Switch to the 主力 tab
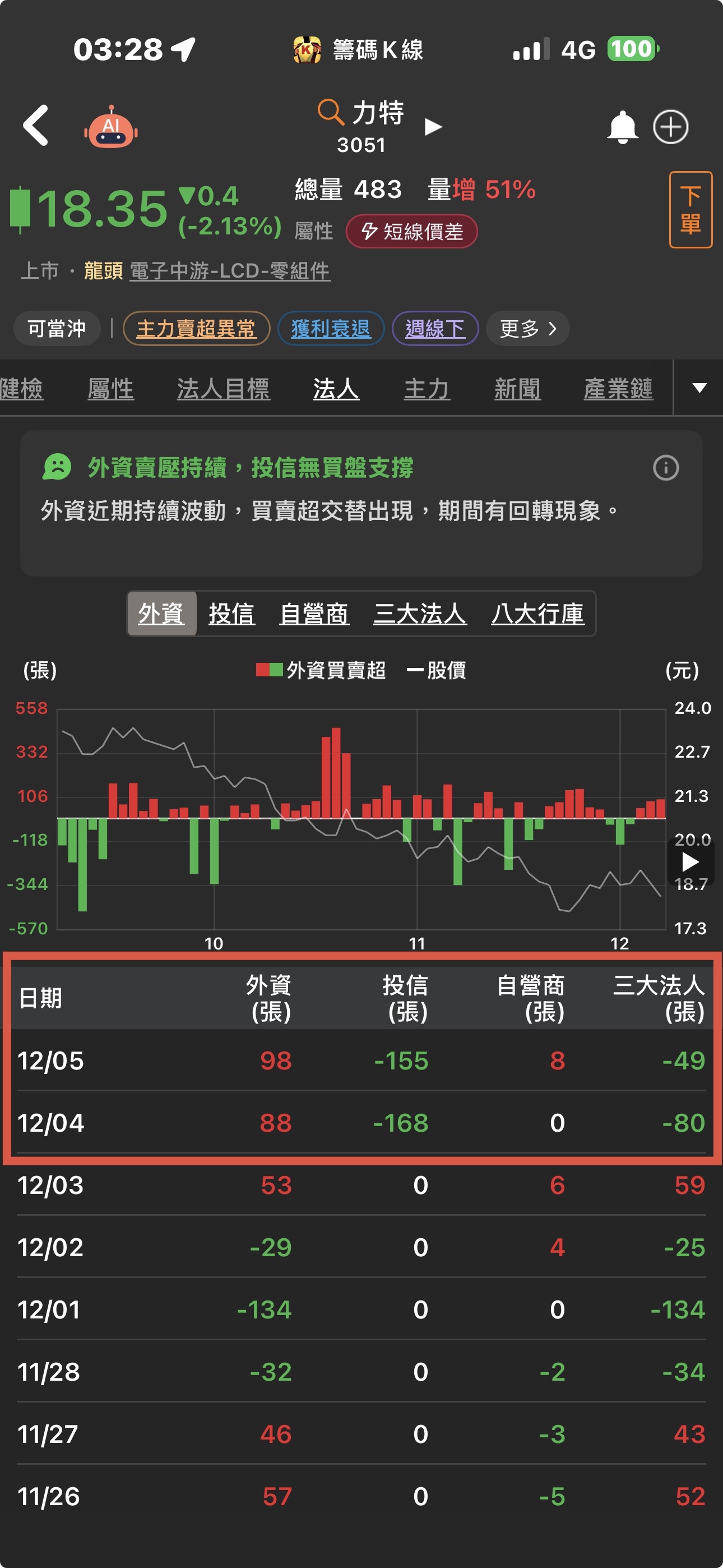The image size is (723, 1568). click(x=427, y=388)
